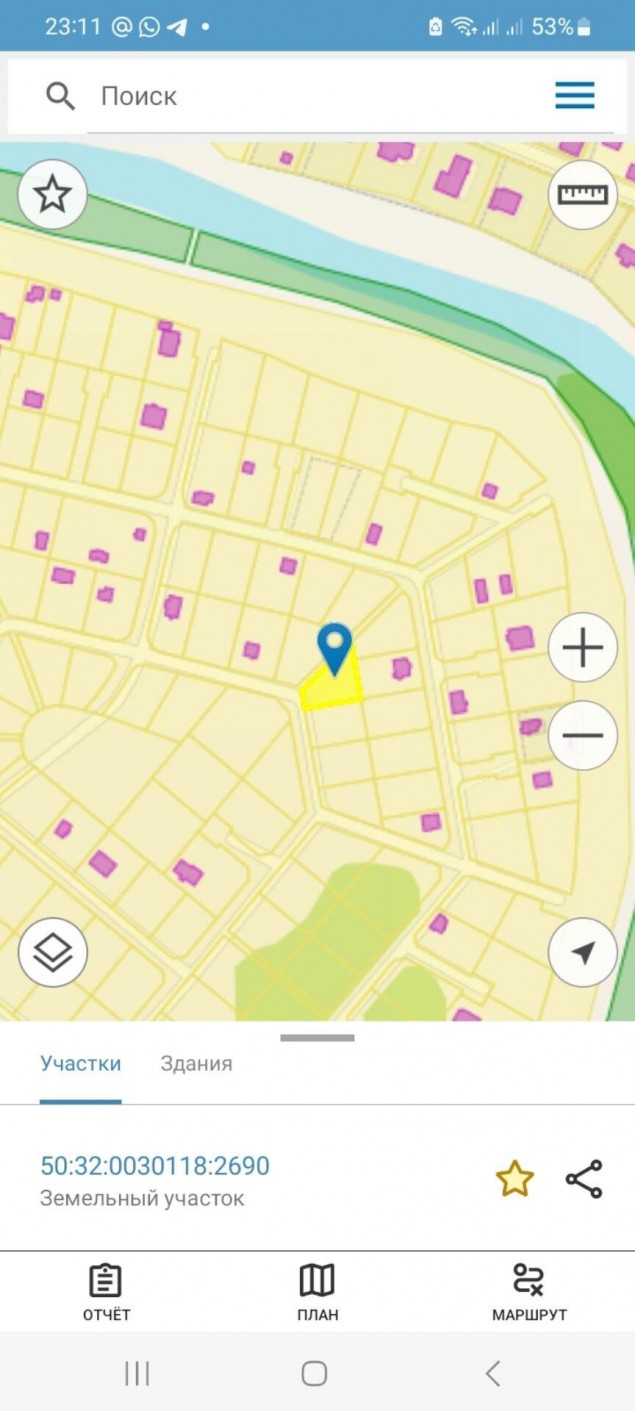Open the hamburger menu

575,96
